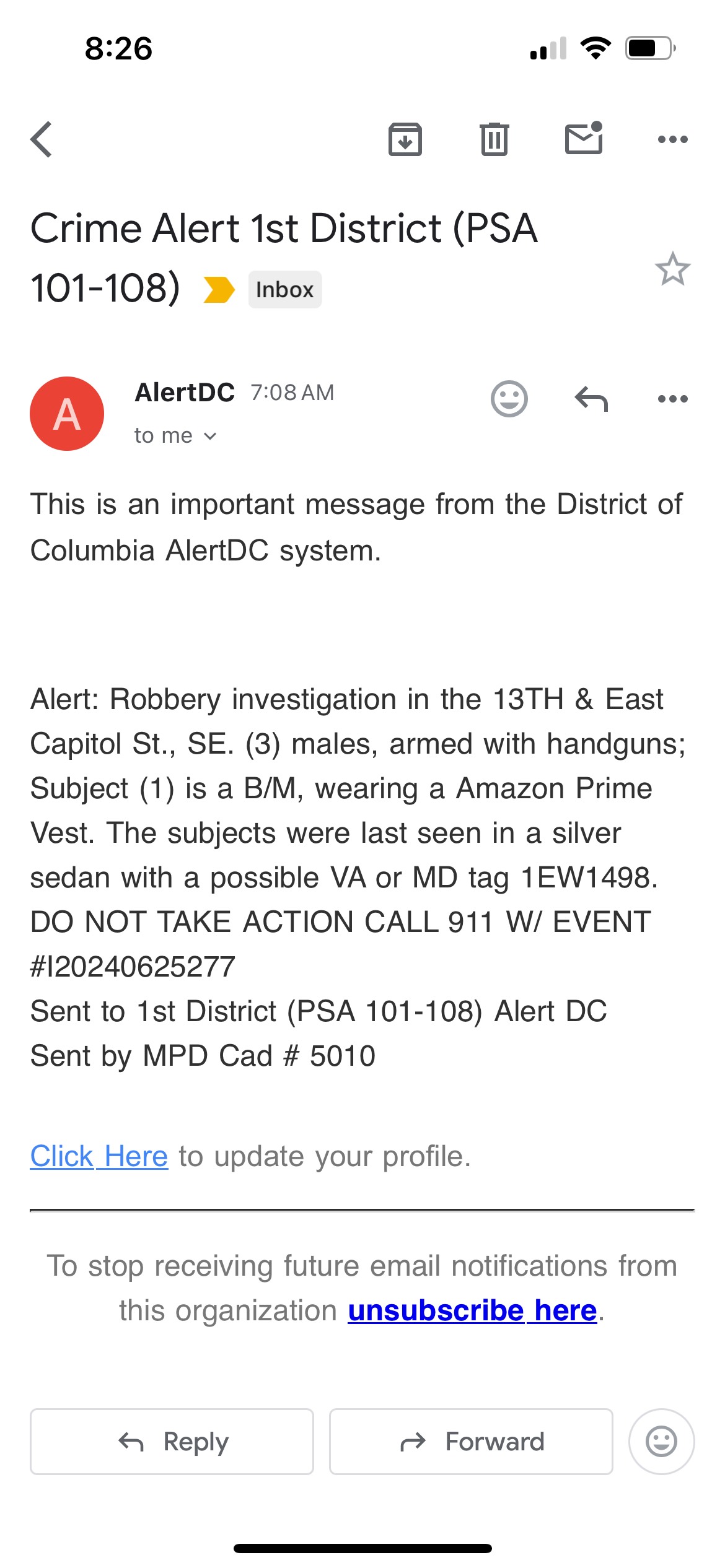Screen dimensions: 725x1568
Task: Open message options beside AlertDC sender
Action: 673,399
